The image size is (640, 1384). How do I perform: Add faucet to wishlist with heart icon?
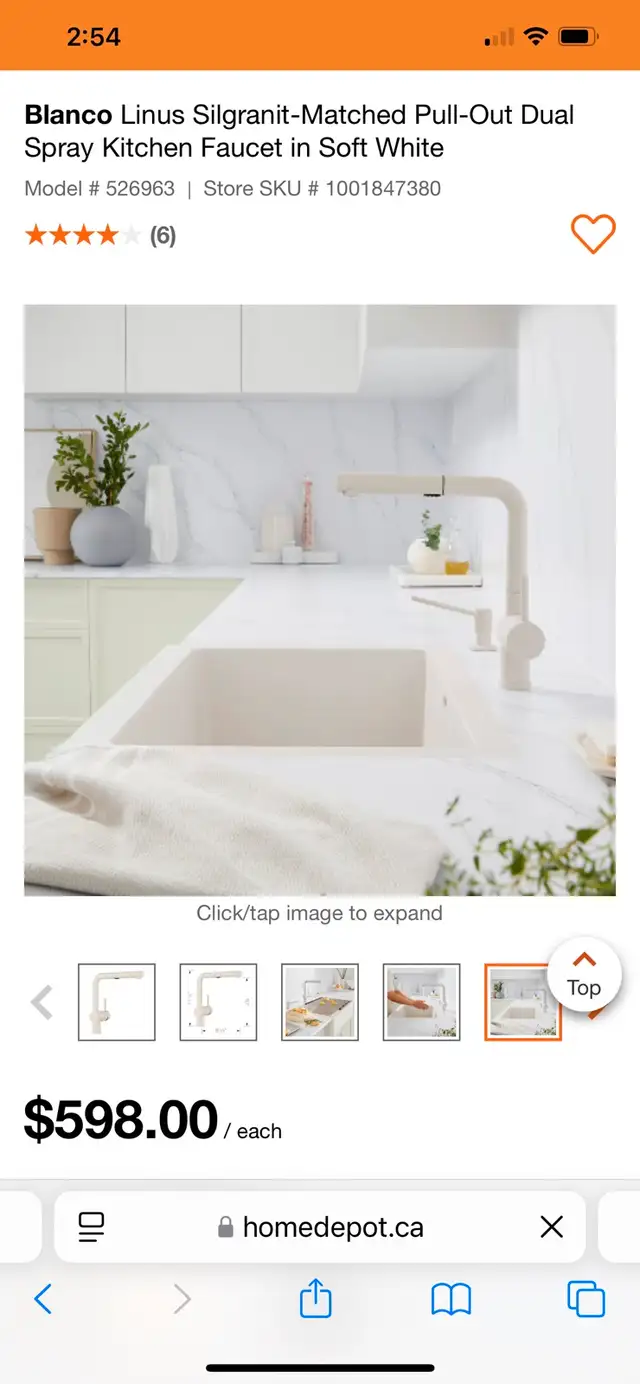click(x=593, y=234)
